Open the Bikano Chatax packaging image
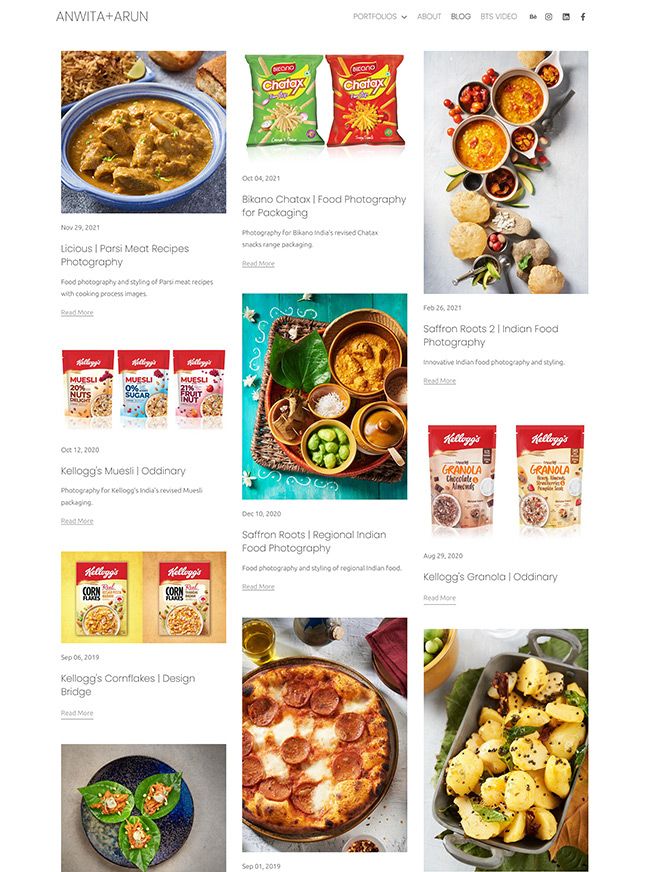This screenshot has height=872, width=650. pyautogui.click(x=324, y=106)
